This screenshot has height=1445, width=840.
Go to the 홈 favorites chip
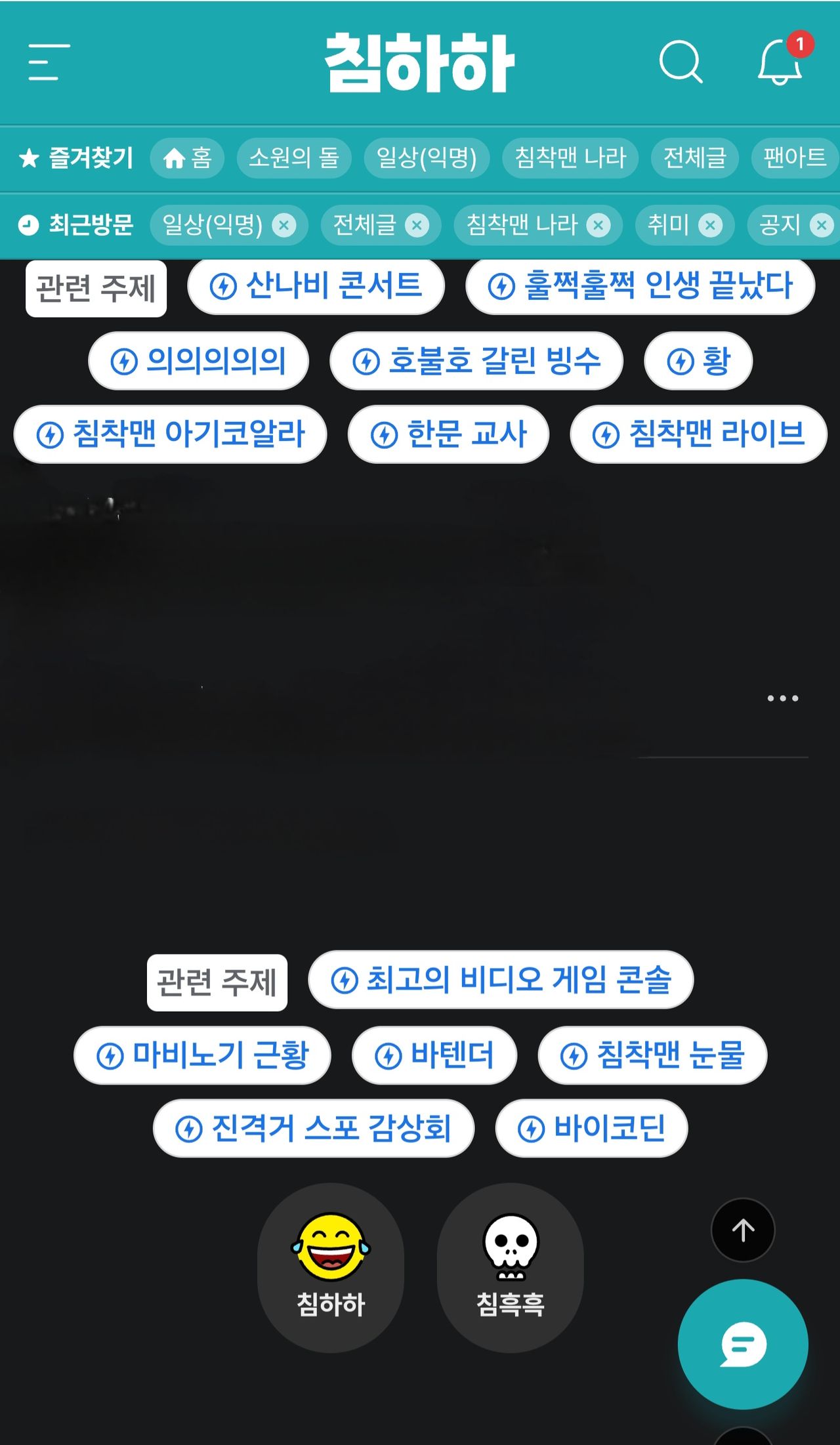point(188,158)
